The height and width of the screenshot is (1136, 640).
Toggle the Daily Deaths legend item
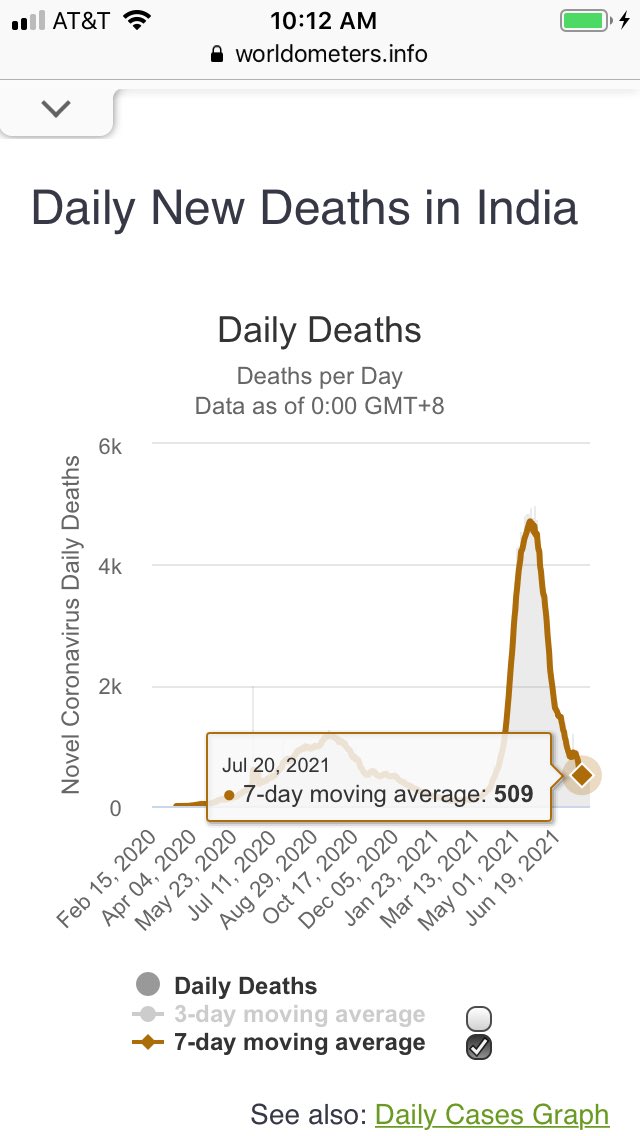tap(245, 986)
